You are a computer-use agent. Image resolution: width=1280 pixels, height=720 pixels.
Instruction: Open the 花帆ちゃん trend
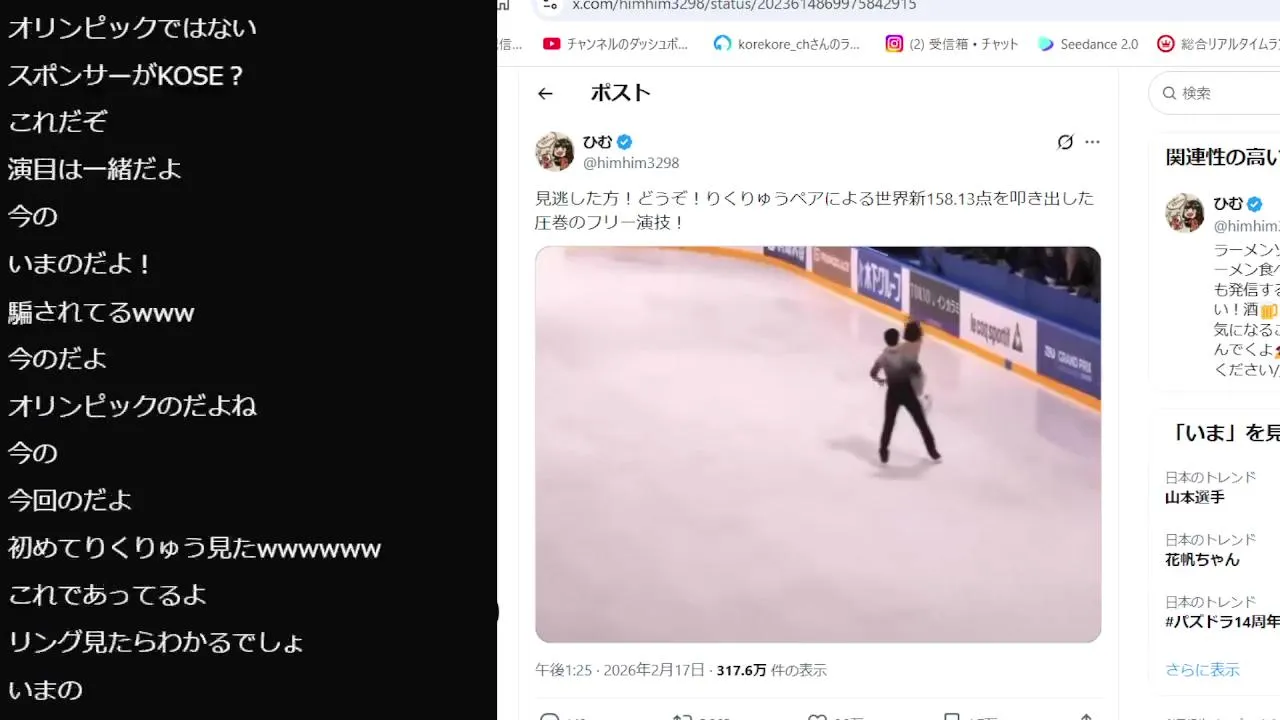1202,559
